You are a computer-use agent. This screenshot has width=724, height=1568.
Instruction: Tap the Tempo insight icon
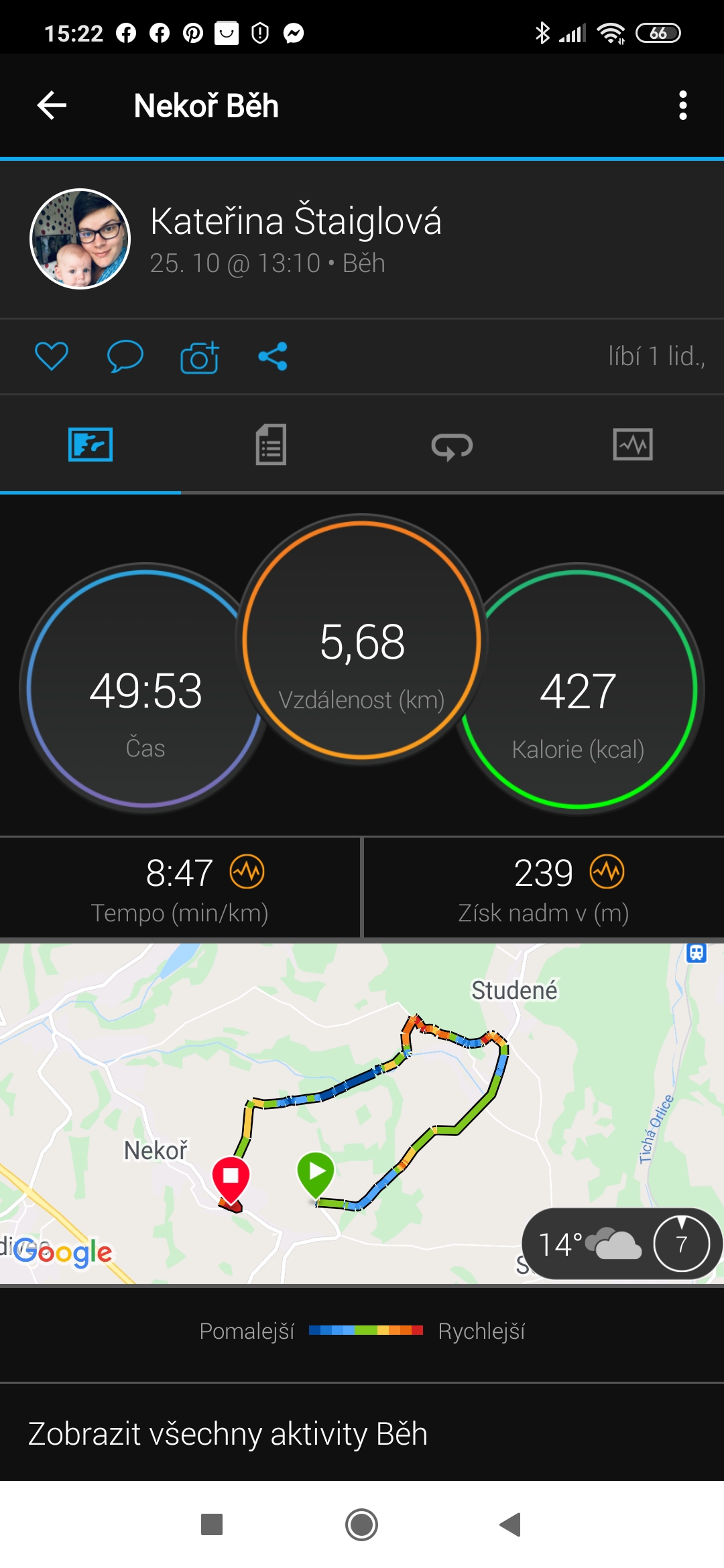[x=247, y=872]
